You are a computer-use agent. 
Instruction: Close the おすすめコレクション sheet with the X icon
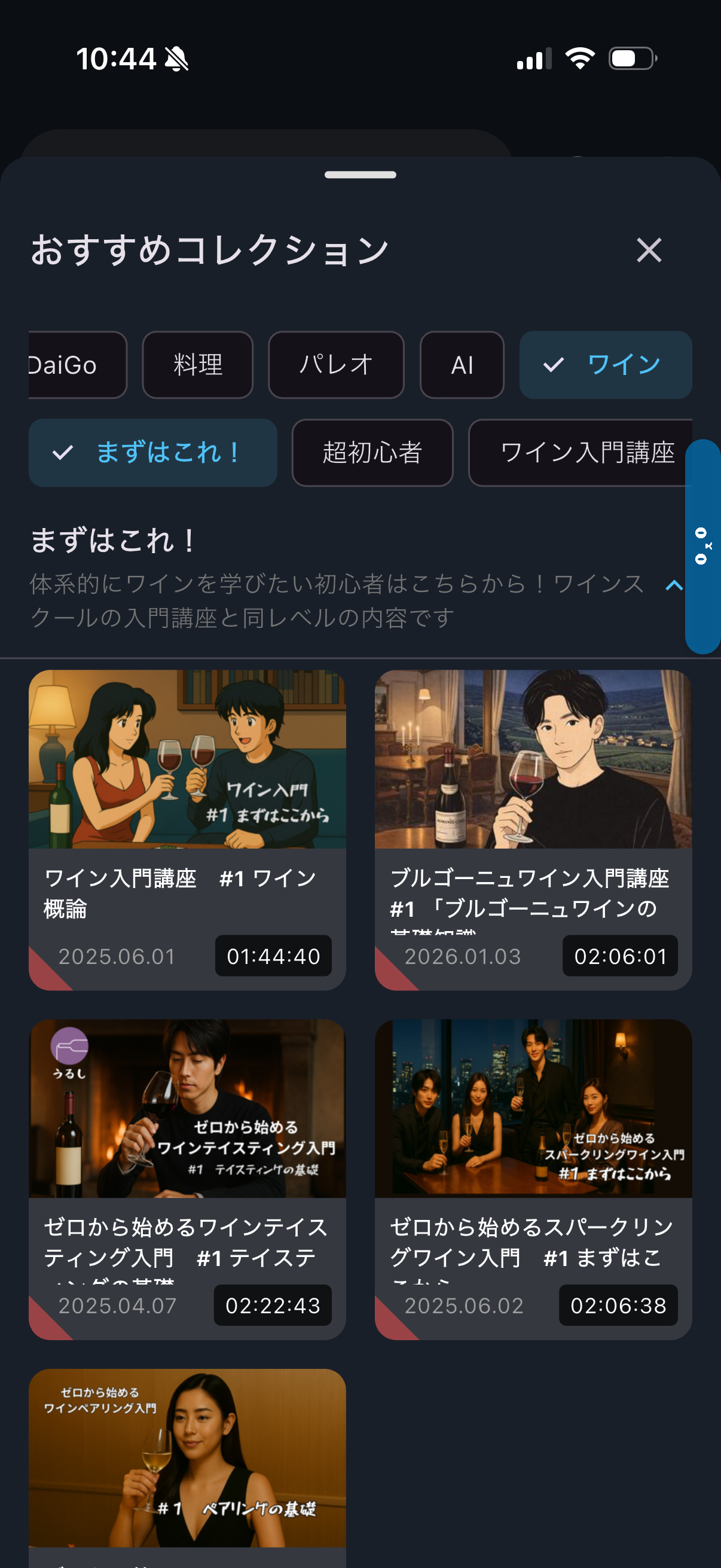click(x=649, y=251)
